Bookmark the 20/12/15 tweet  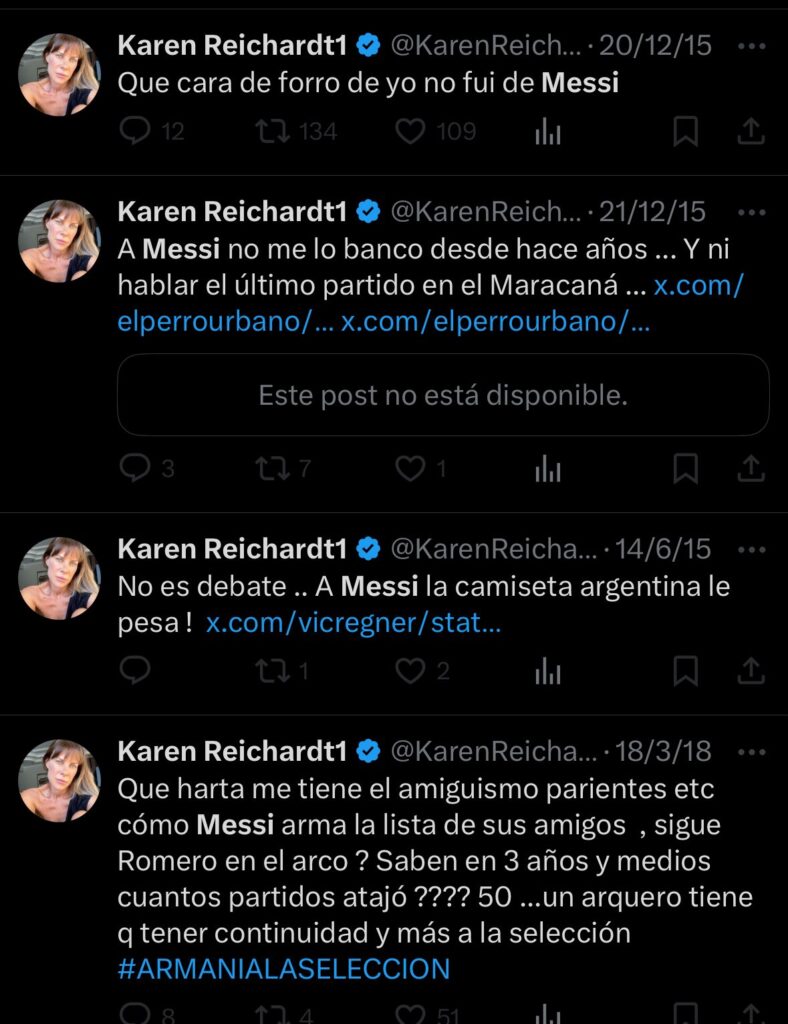tap(685, 131)
